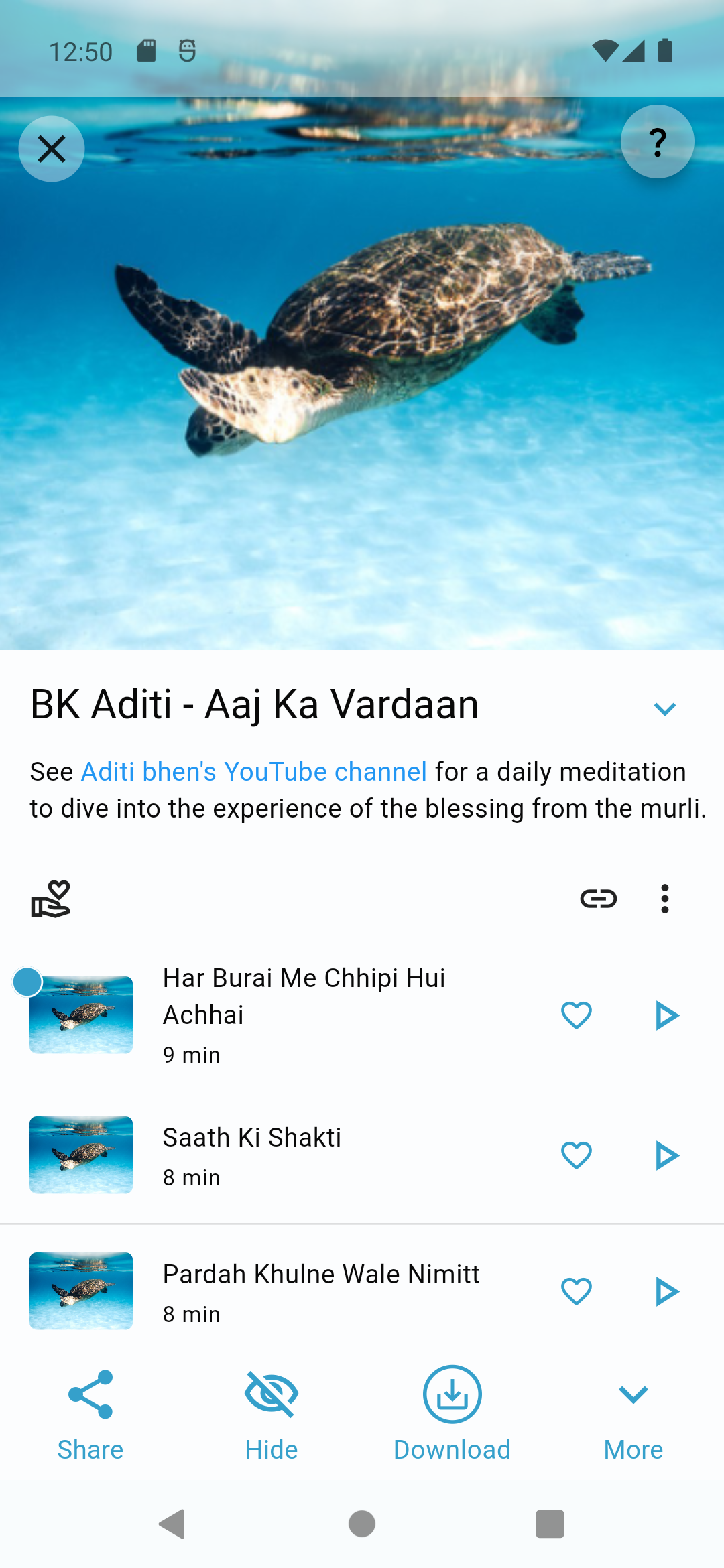This screenshot has height=1568, width=724.
Task: Tap the donate hand-heart icon
Action: tap(51, 899)
